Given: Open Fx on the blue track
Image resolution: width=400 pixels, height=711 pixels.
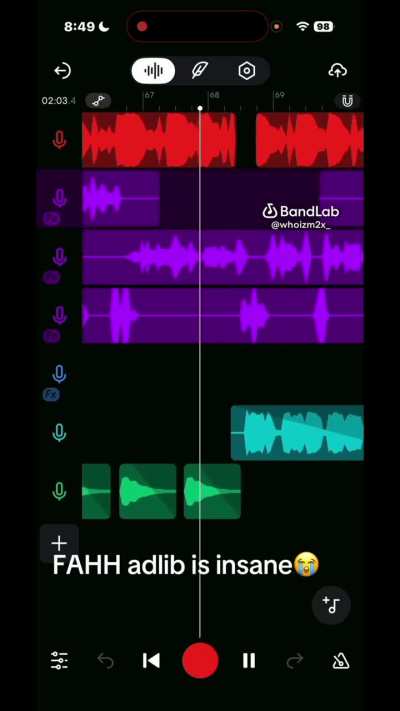Looking at the screenshot, I should pyautogui.click(x=51, y=394).
